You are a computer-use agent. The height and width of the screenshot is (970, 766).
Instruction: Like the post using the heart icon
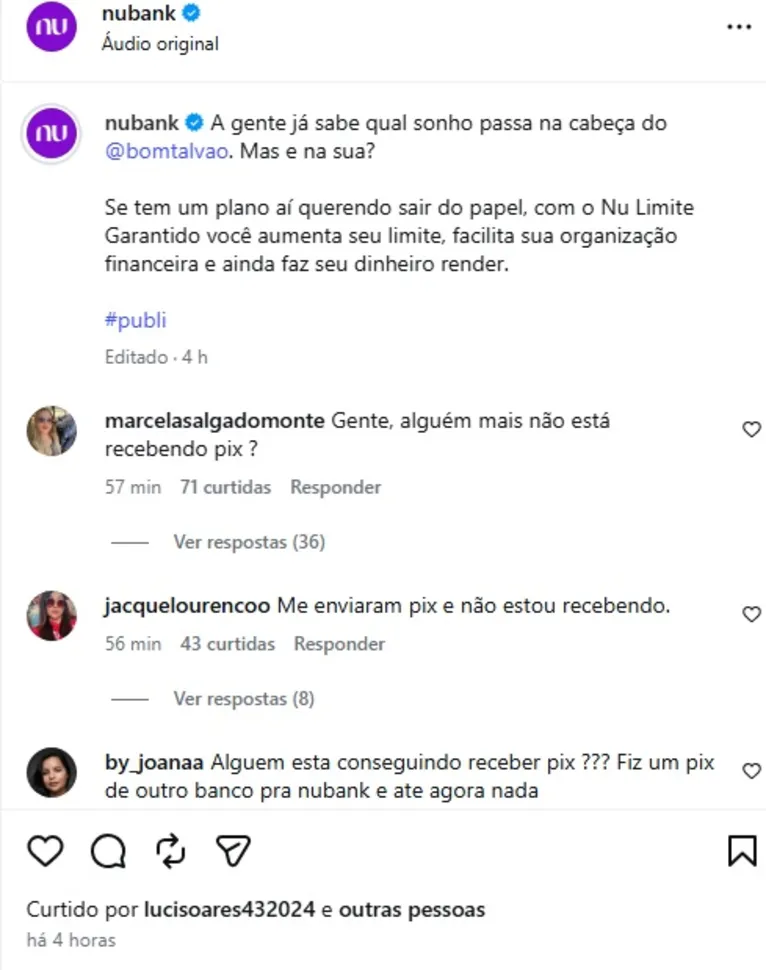[44, 852]
